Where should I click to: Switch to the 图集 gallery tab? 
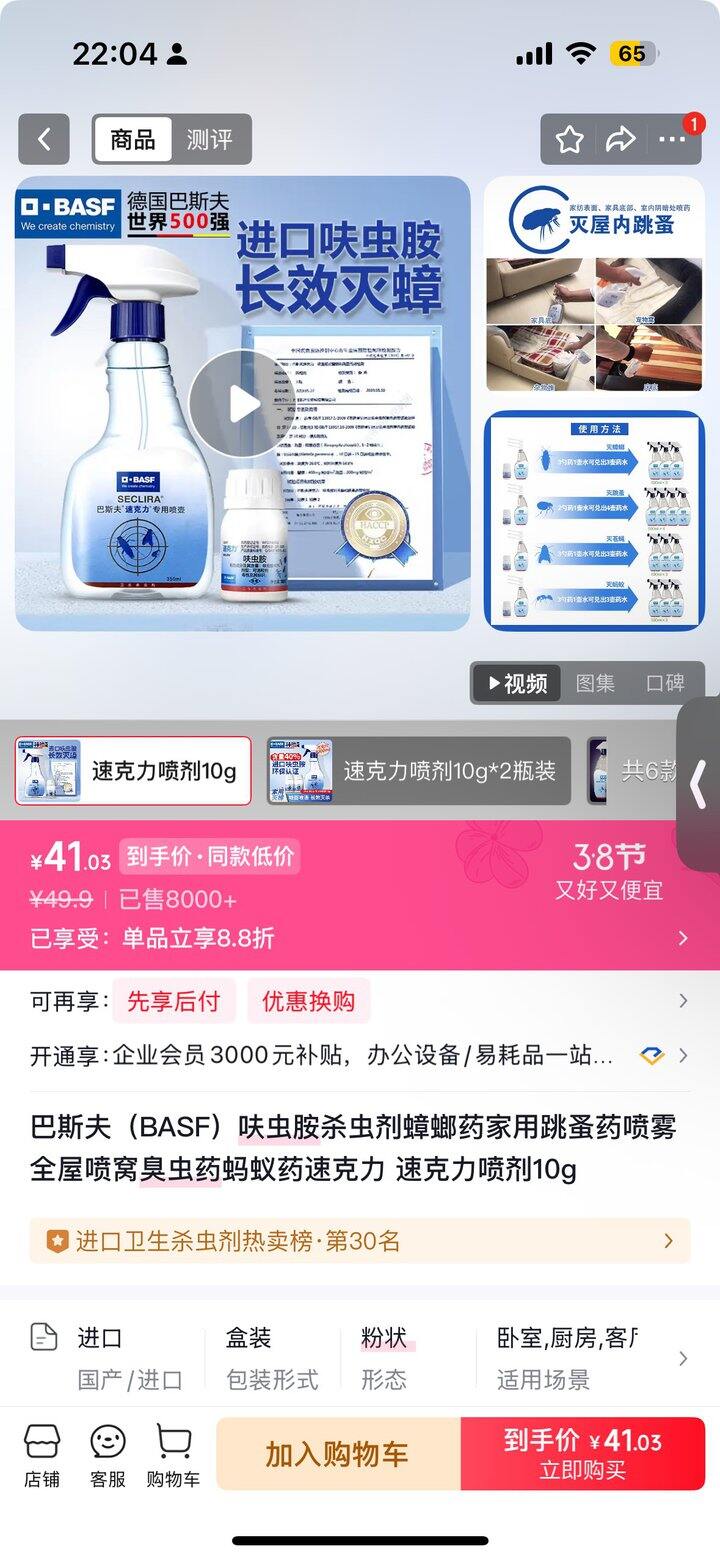596,683
